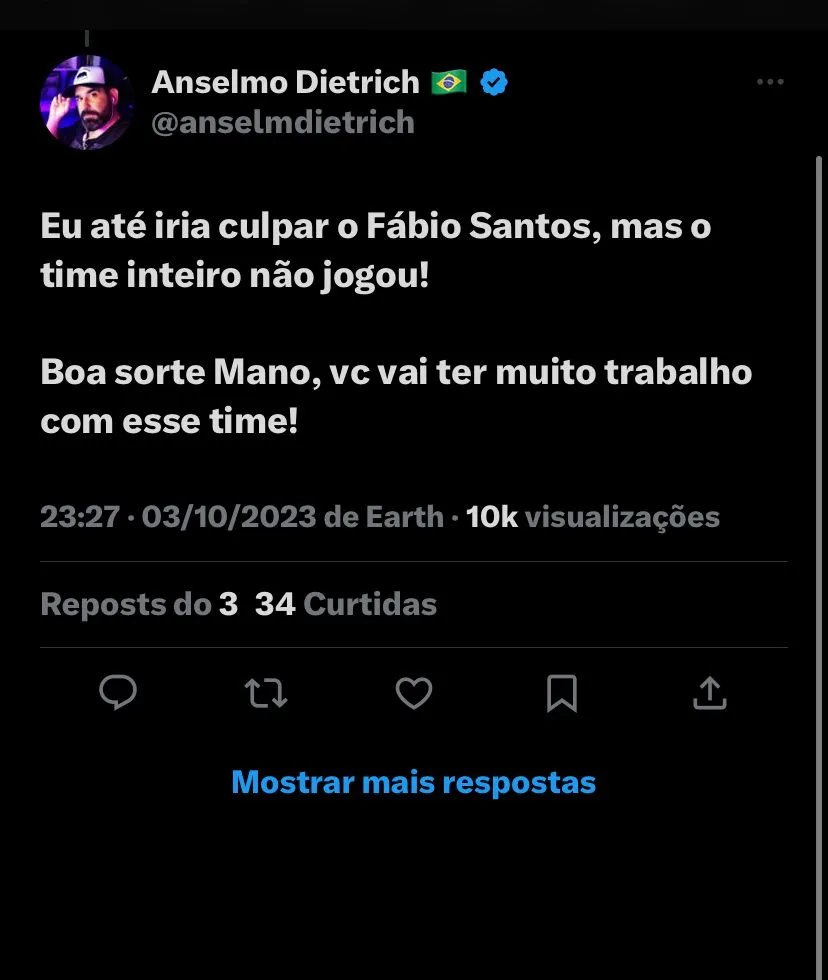Like the tweet about Fábio Santos
Screen dimensions: 828x980
414,692
